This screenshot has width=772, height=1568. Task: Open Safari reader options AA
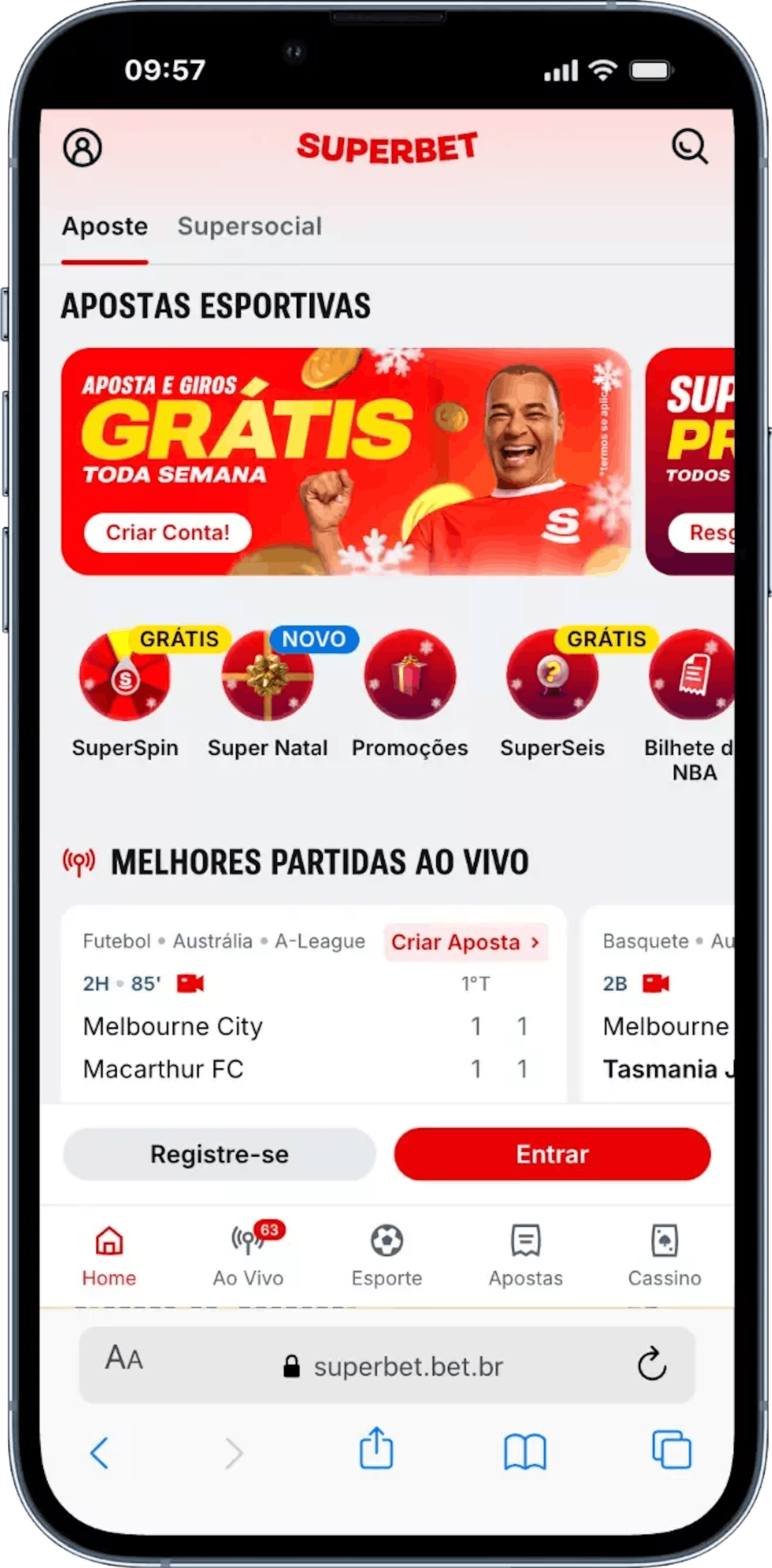click(124, 1358)
